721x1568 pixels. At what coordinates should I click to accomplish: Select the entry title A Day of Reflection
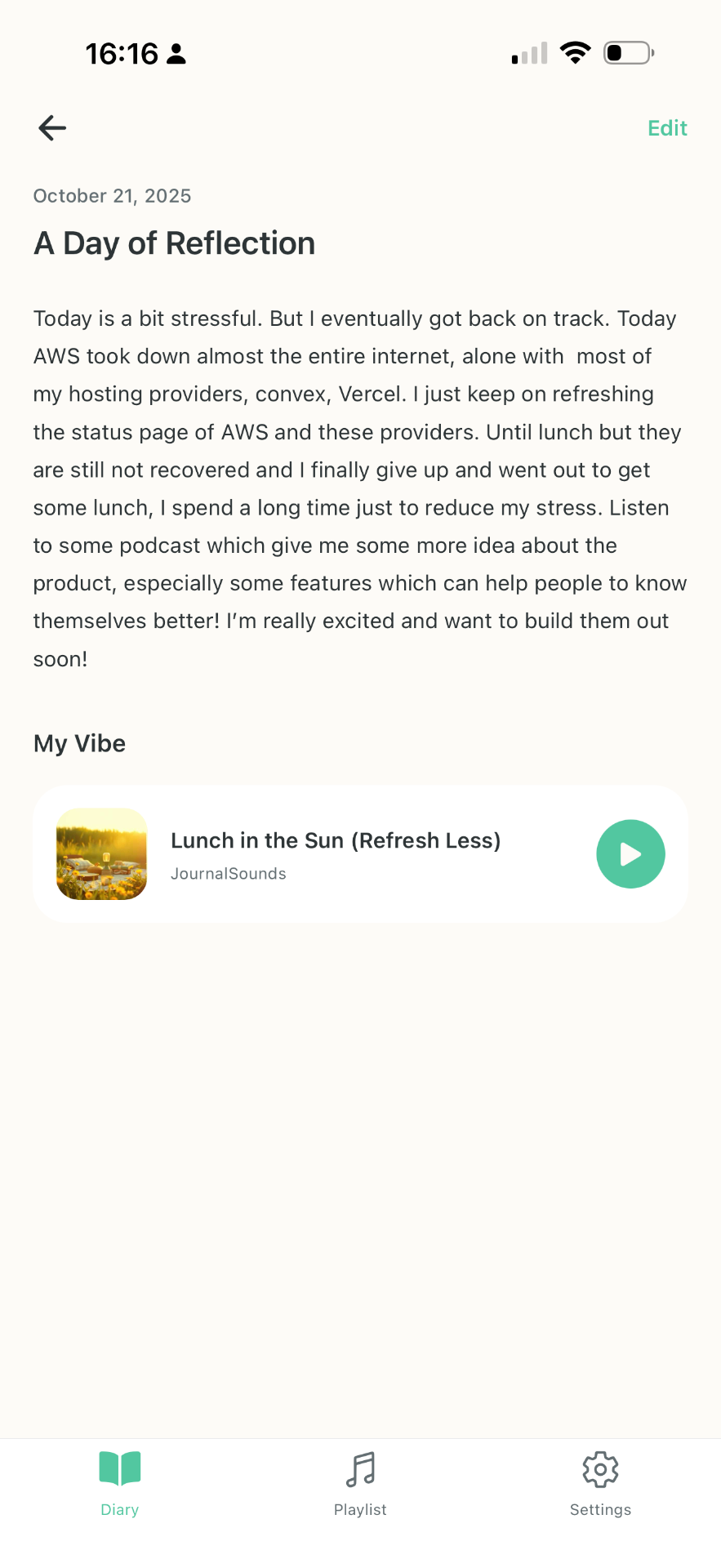(174, 243)
